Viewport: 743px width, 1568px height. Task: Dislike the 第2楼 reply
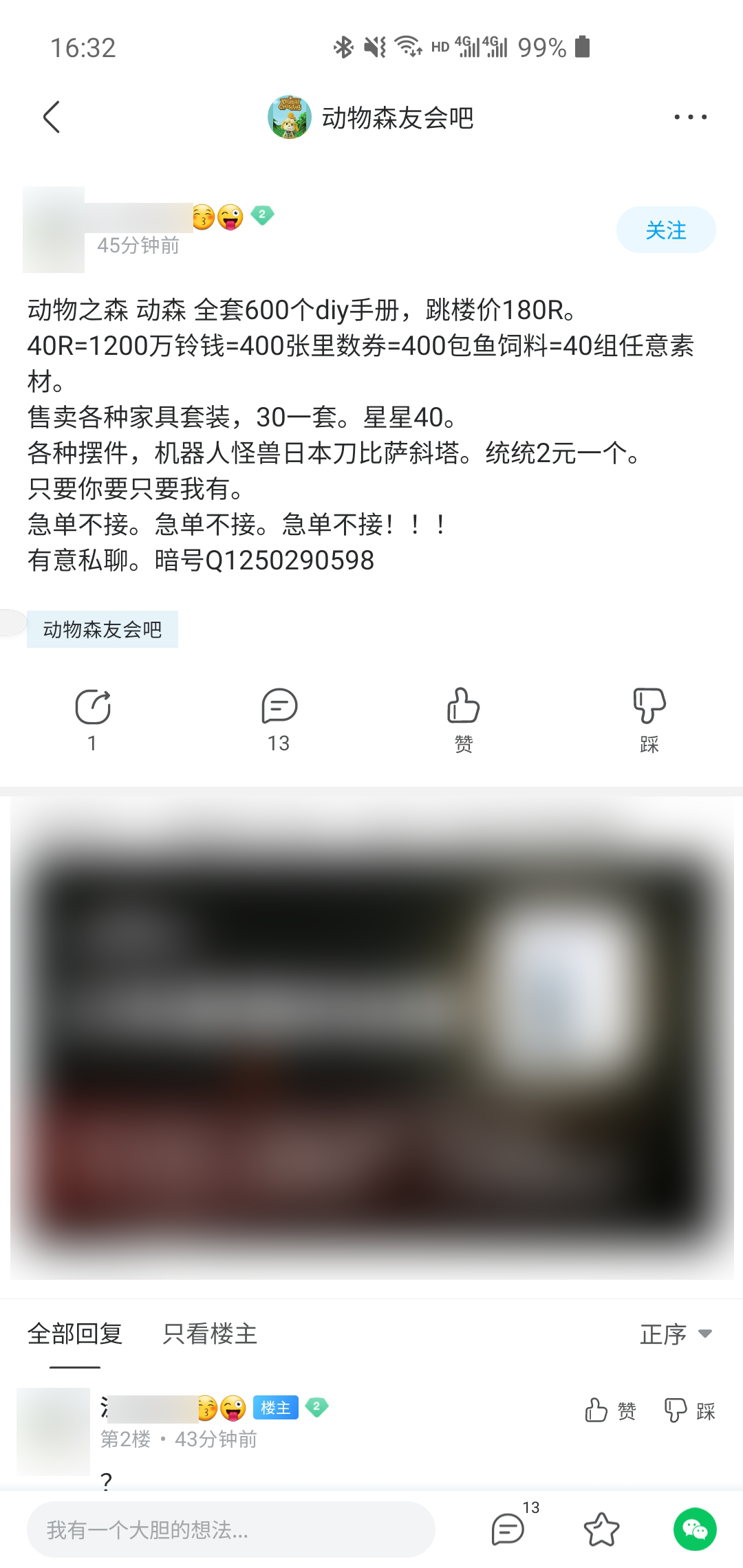point(690,1411)
